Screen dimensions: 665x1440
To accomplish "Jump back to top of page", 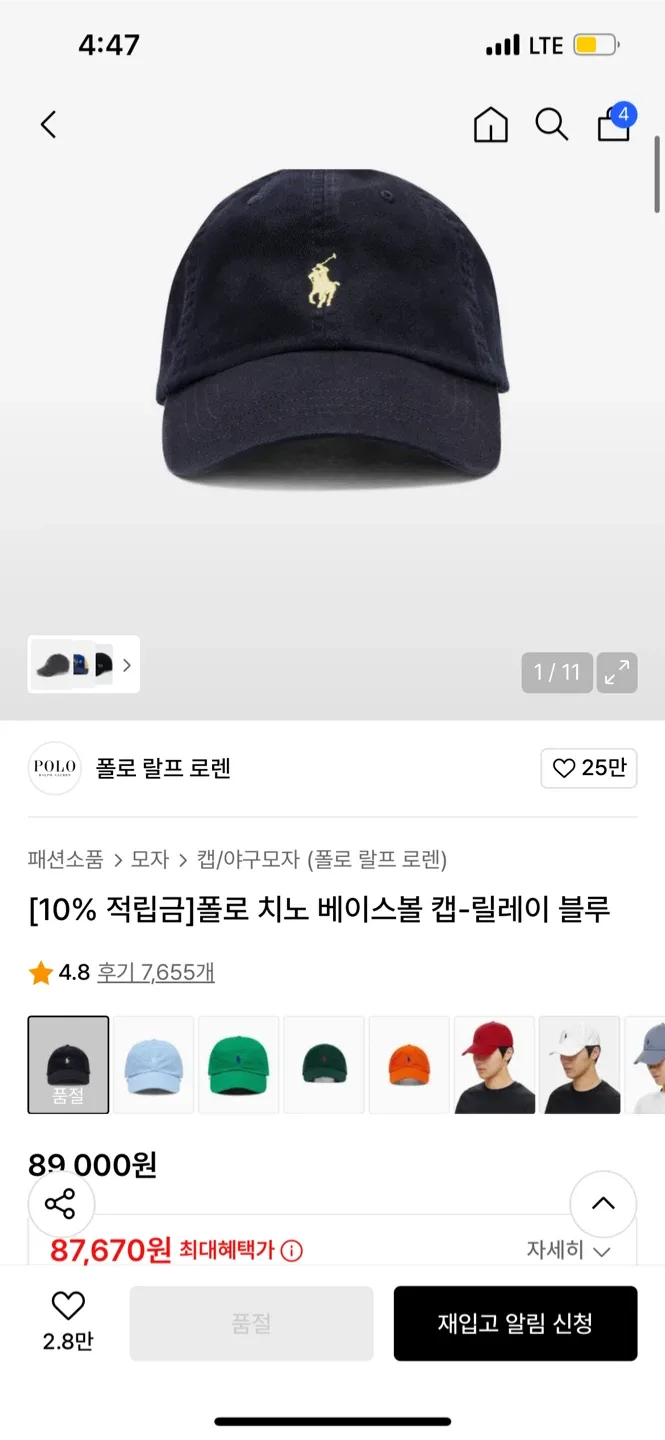I will (603, 1204).
